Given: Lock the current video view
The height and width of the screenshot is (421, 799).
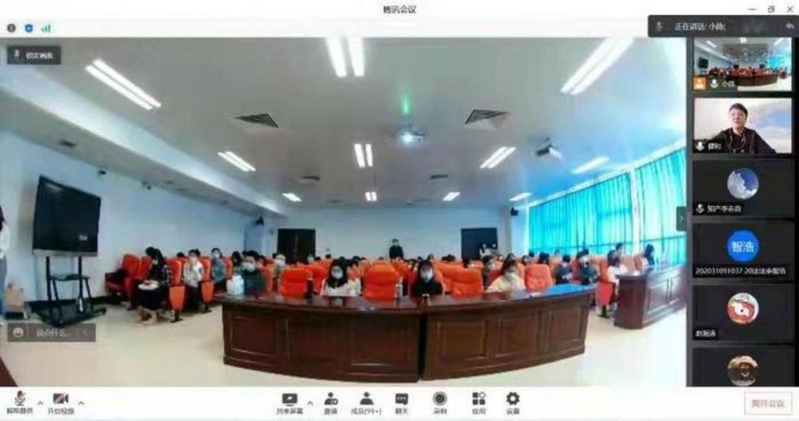Looking at the screenshot, I should (34, 54).
